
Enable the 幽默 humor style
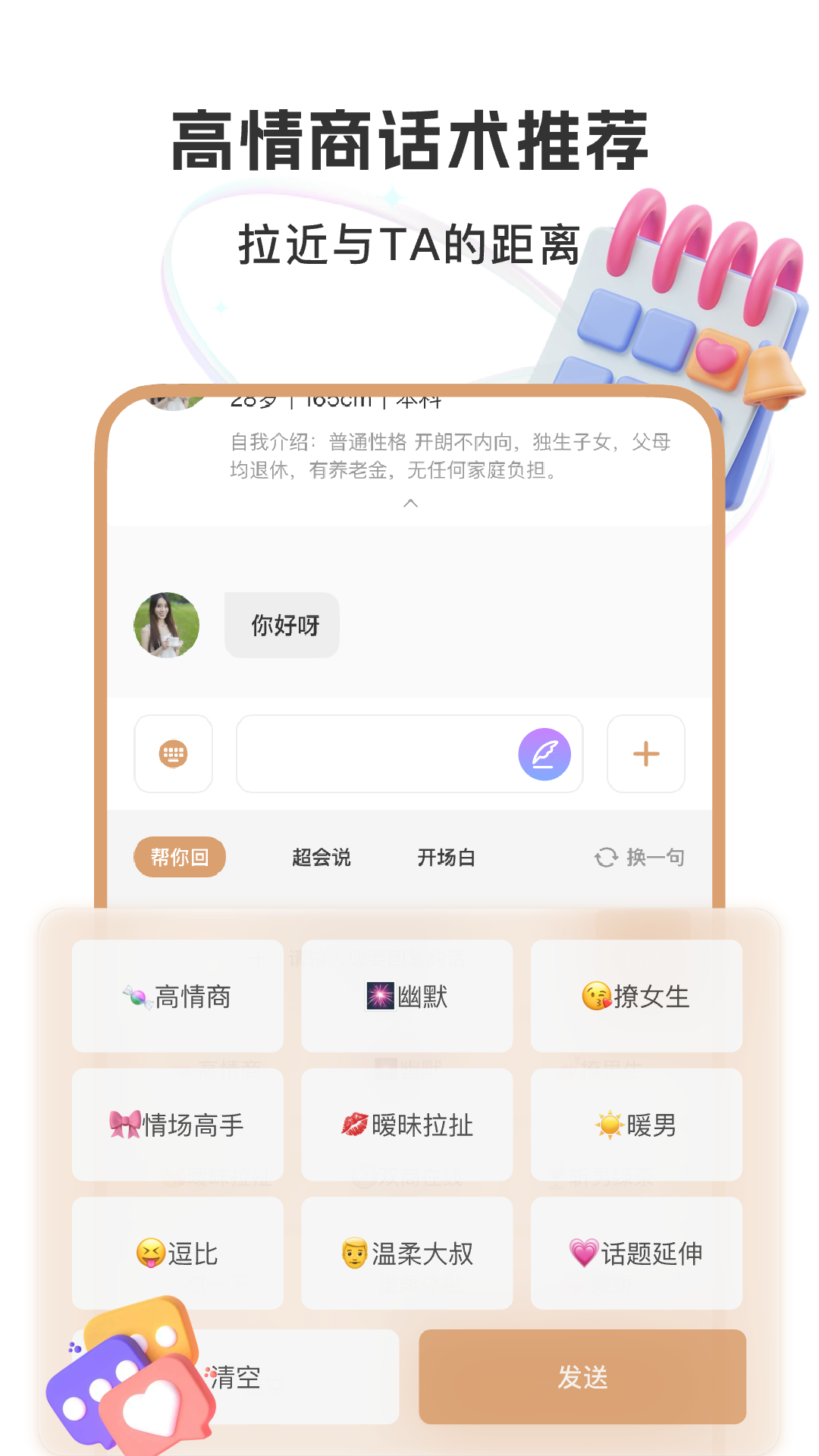[406, 997]
